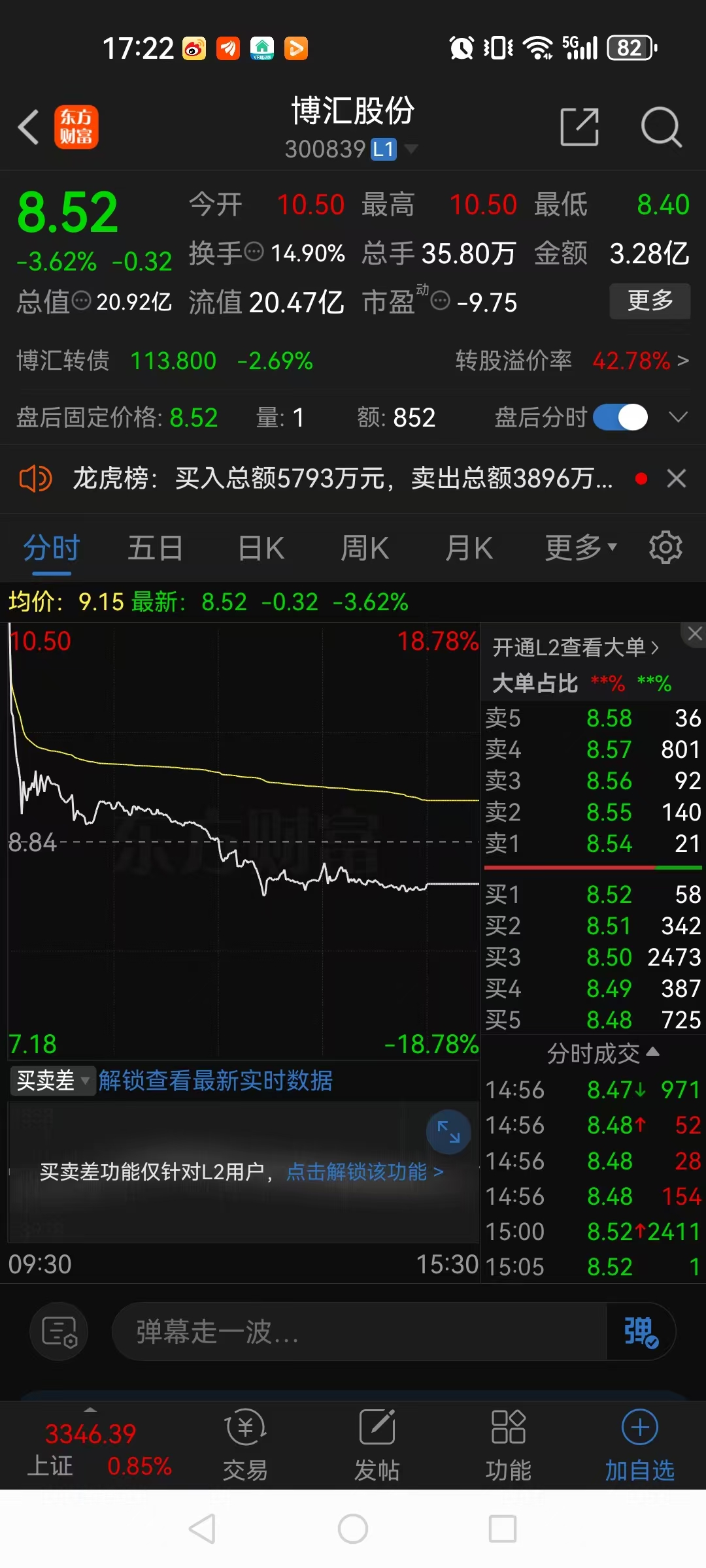Viewport: 706px width, 1568px height.
Task: Tap the back arrow at top left
Action: [29, 128]
